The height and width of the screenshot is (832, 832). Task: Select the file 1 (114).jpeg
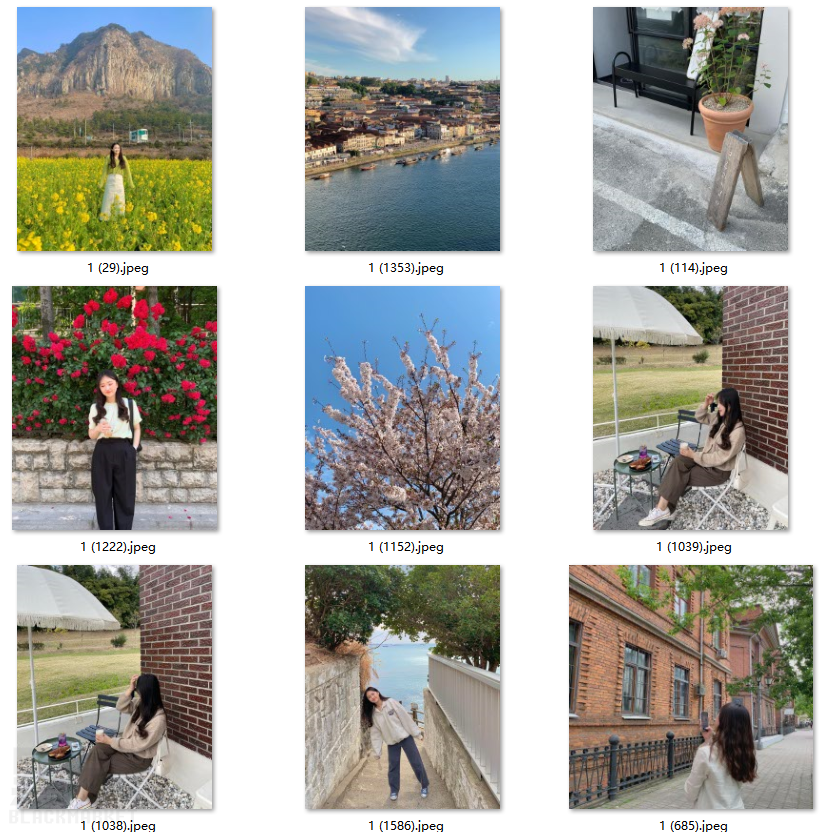pos(690,129)
